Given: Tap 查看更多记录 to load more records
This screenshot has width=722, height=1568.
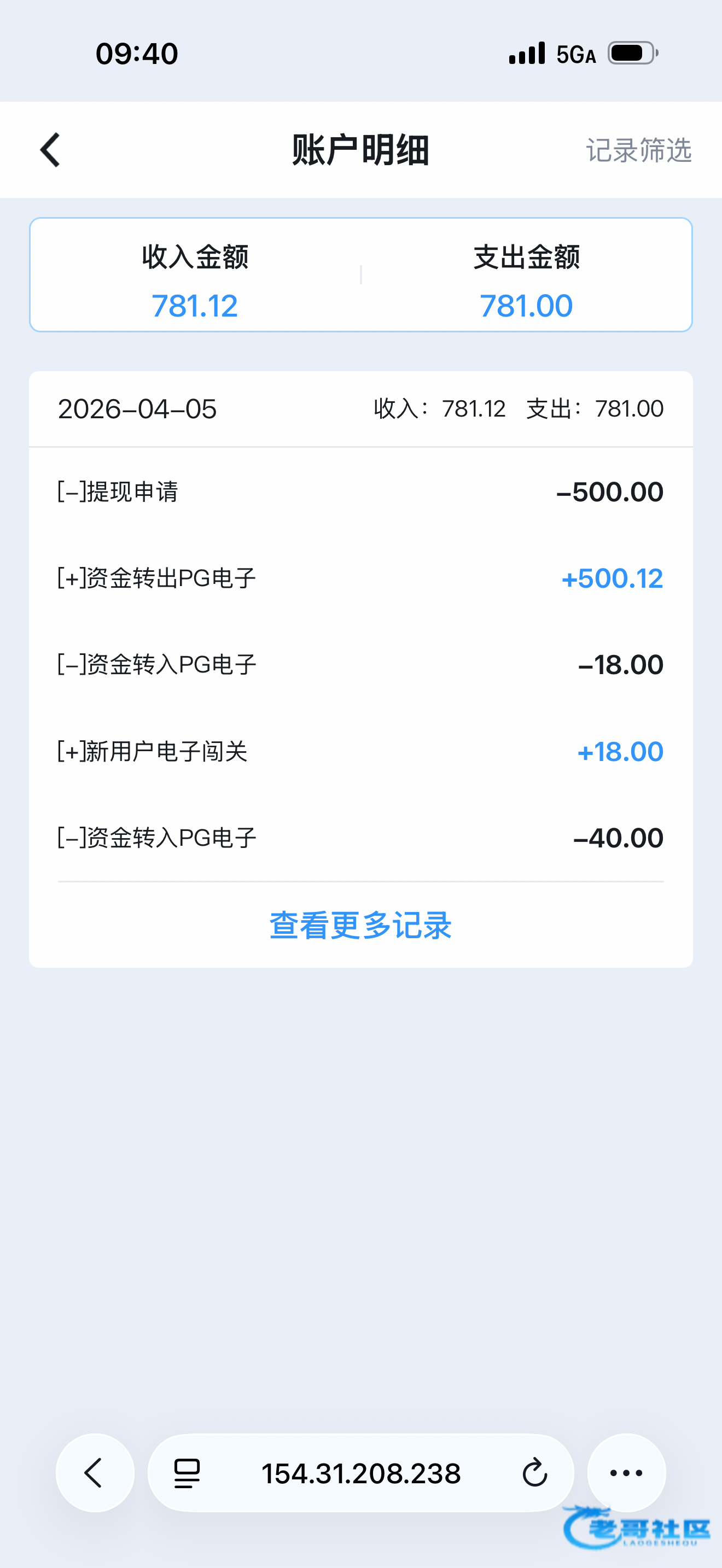Looking at the screenshot, I should pyautogui.click(x=360, y=925).
